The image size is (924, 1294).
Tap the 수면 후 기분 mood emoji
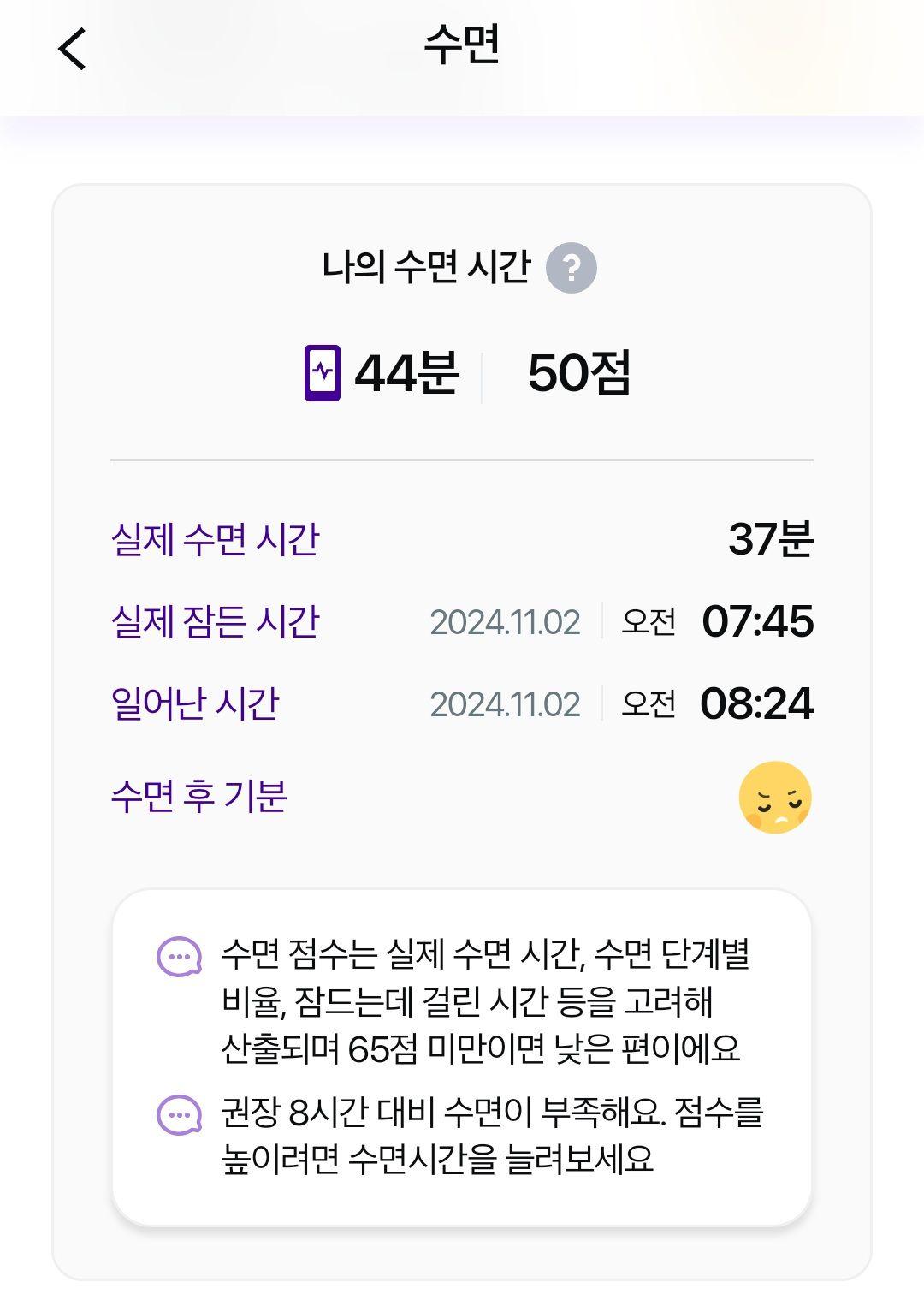pos(775,798)
